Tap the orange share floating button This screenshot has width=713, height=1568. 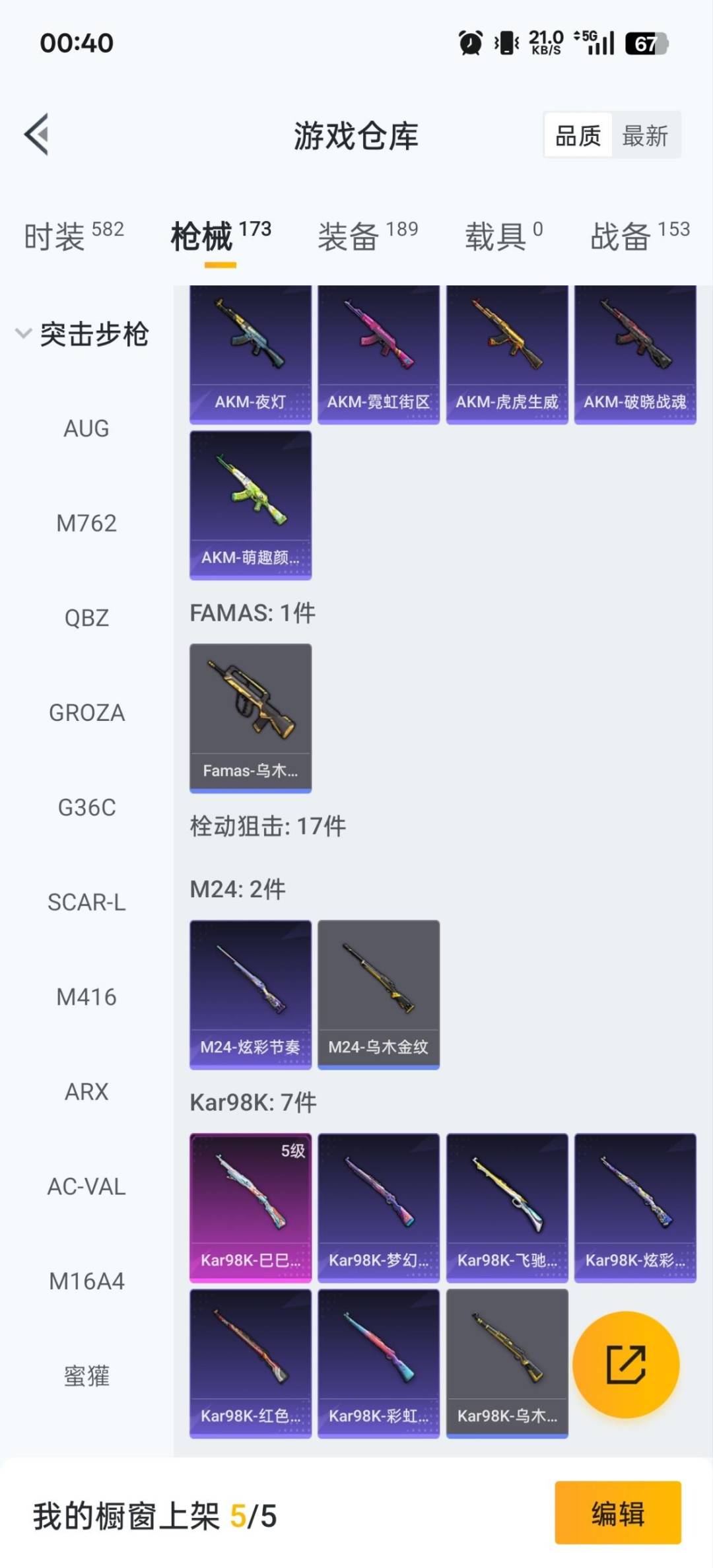pyautogui.click(x=625, y=1365)
